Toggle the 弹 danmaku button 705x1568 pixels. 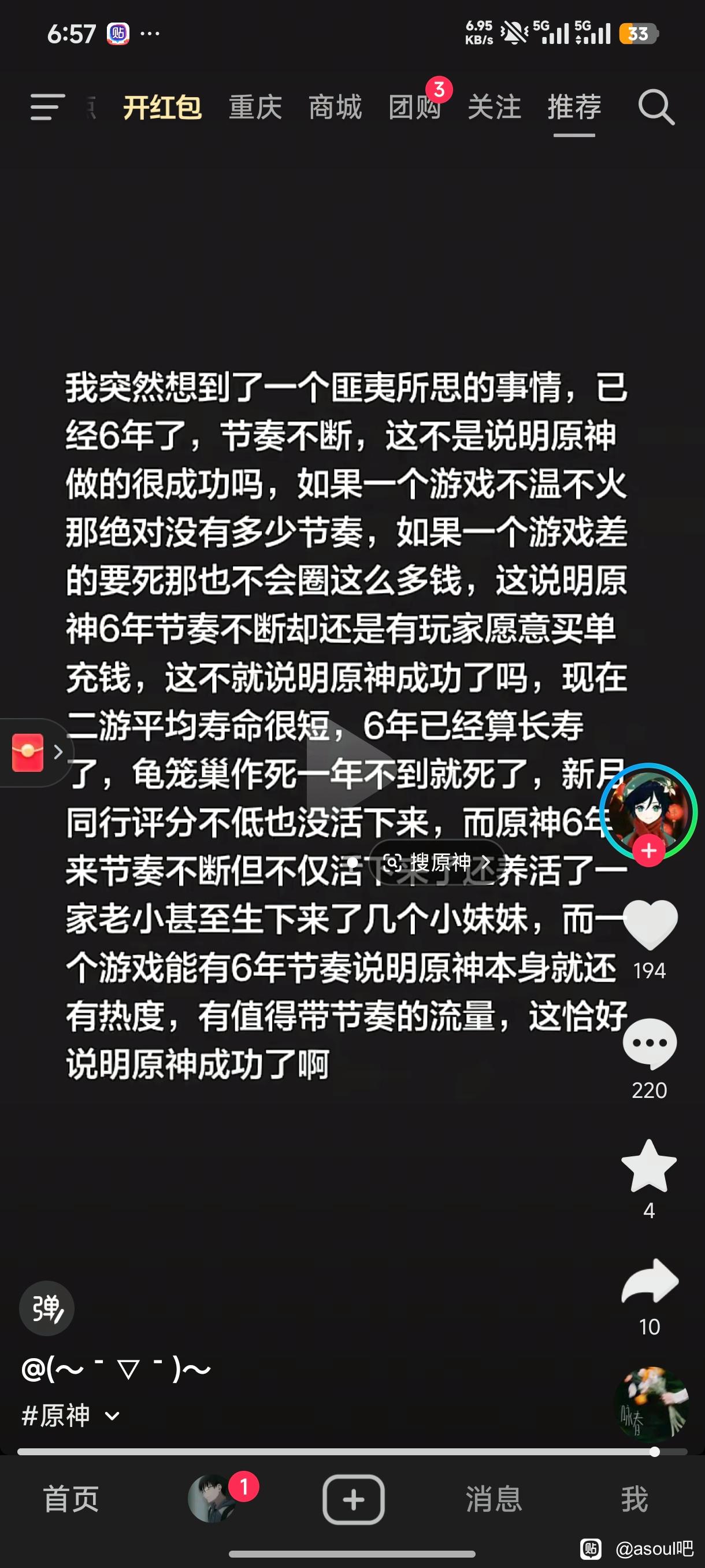tap(47, 1308)
